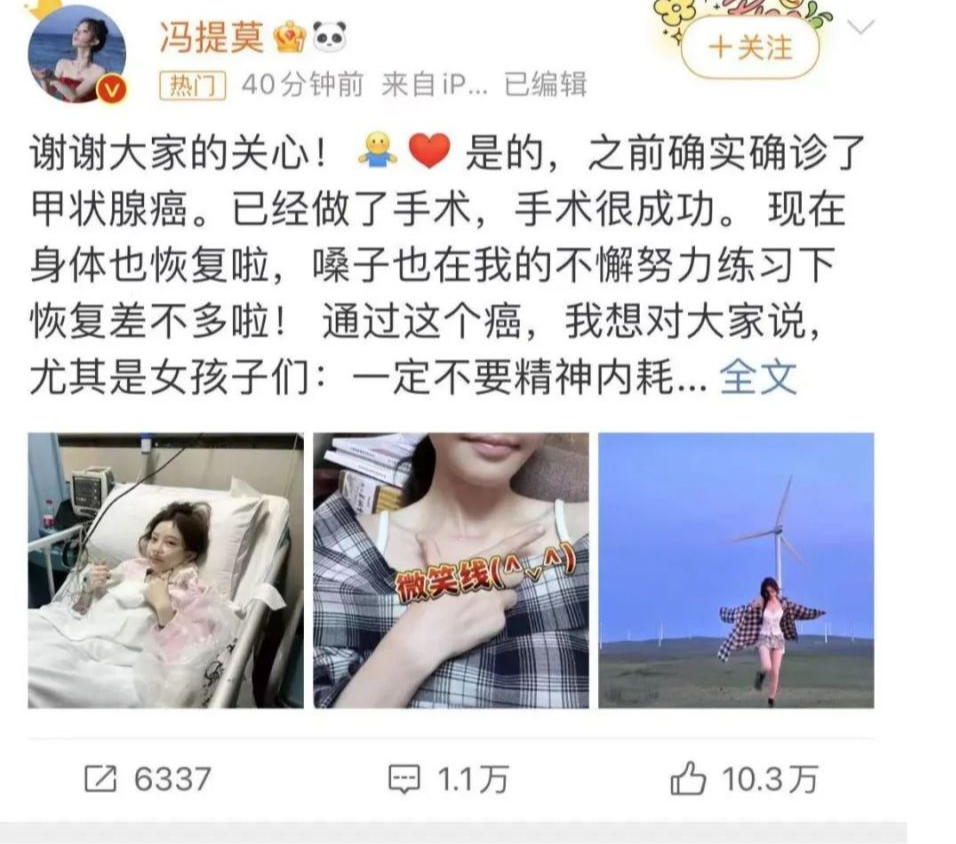The height and width of the screenshot is (844, 956).
Task: Follow with the +关注 button
Action: 749,47
